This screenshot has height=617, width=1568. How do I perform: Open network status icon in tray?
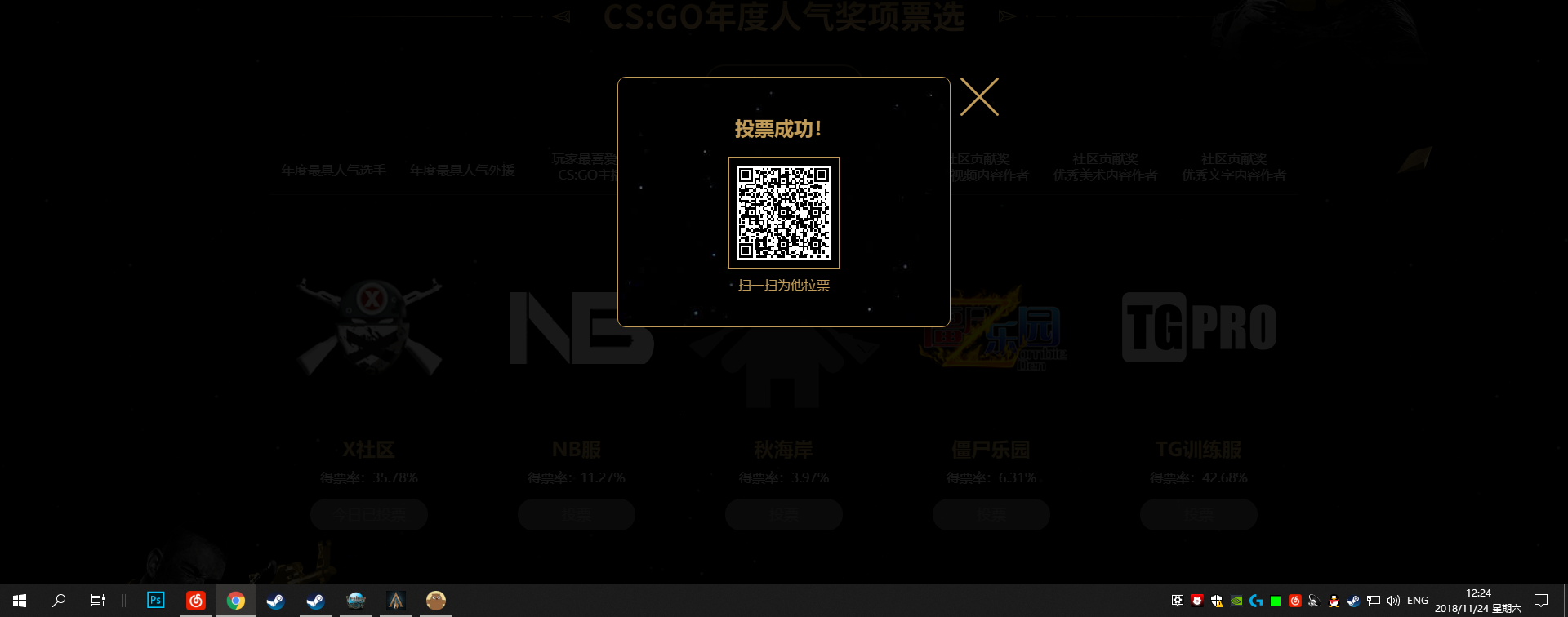[x=1374, y=601]
